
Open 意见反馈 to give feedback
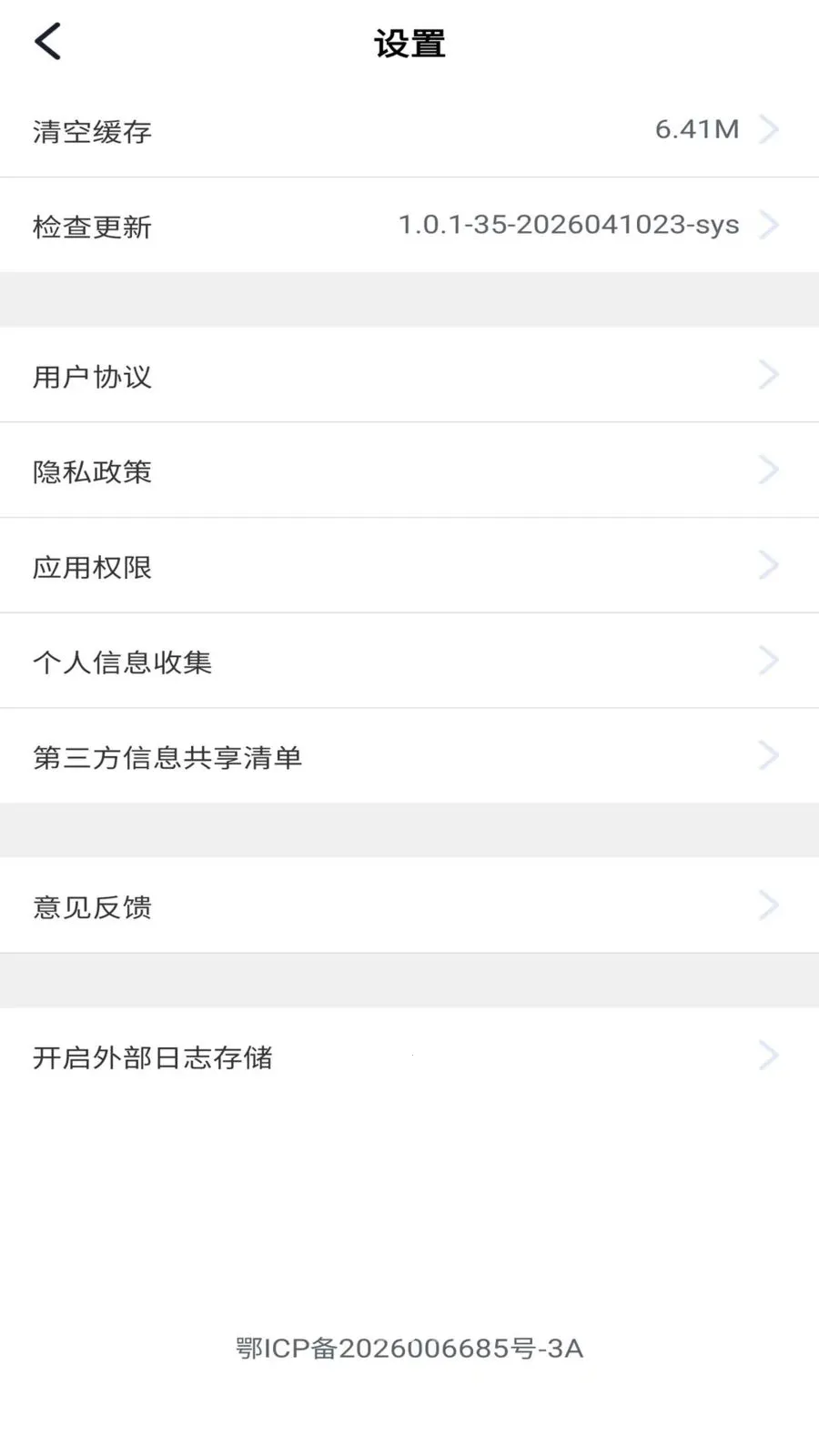93,905
